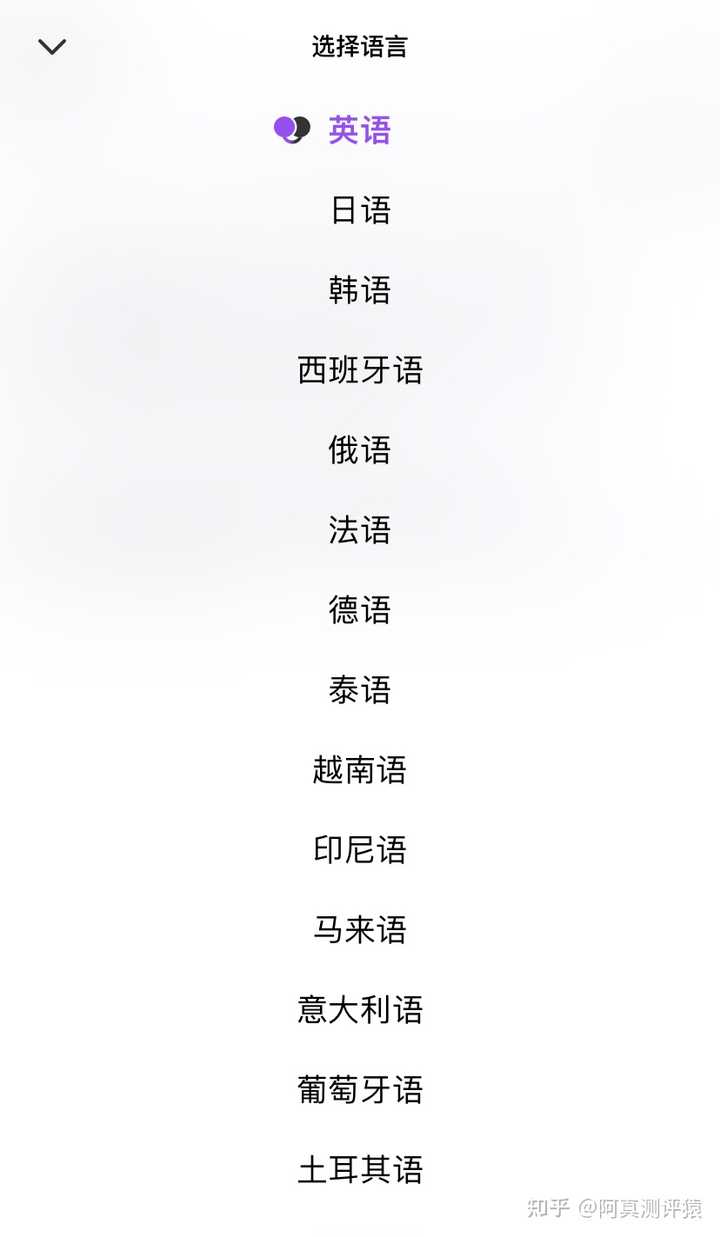The image size is (720, 1237).
Task: Collapse the language picker with the down chevron
Action: 51,46
